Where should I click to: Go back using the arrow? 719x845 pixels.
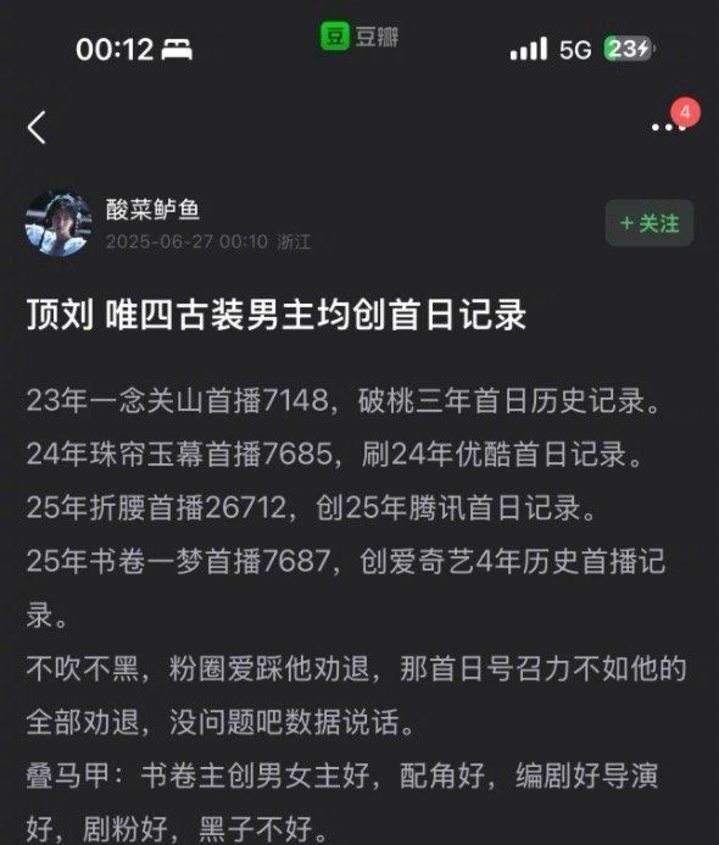click(x=37, y=128)
